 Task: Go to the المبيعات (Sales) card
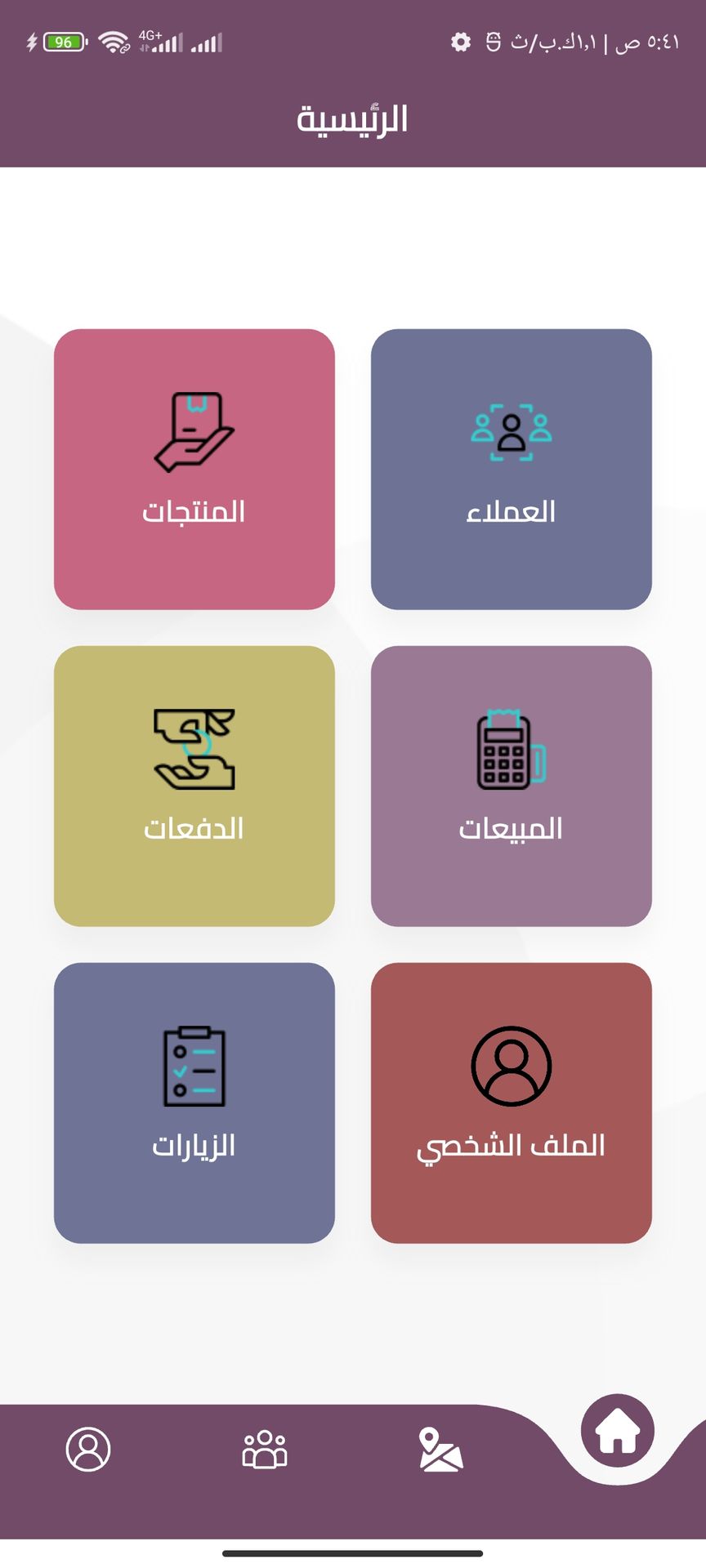[x=511, y=786]
